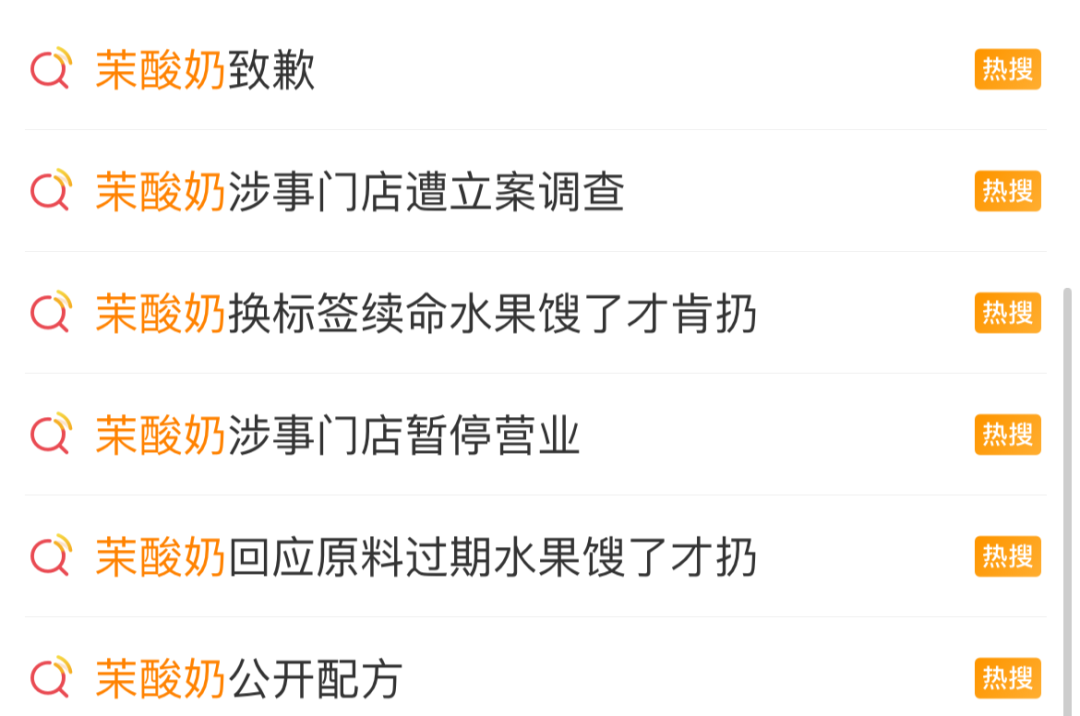
Task: Select 茉酸奶涉事门店遭立案调查 suggestion
Action: coord(360,192)
